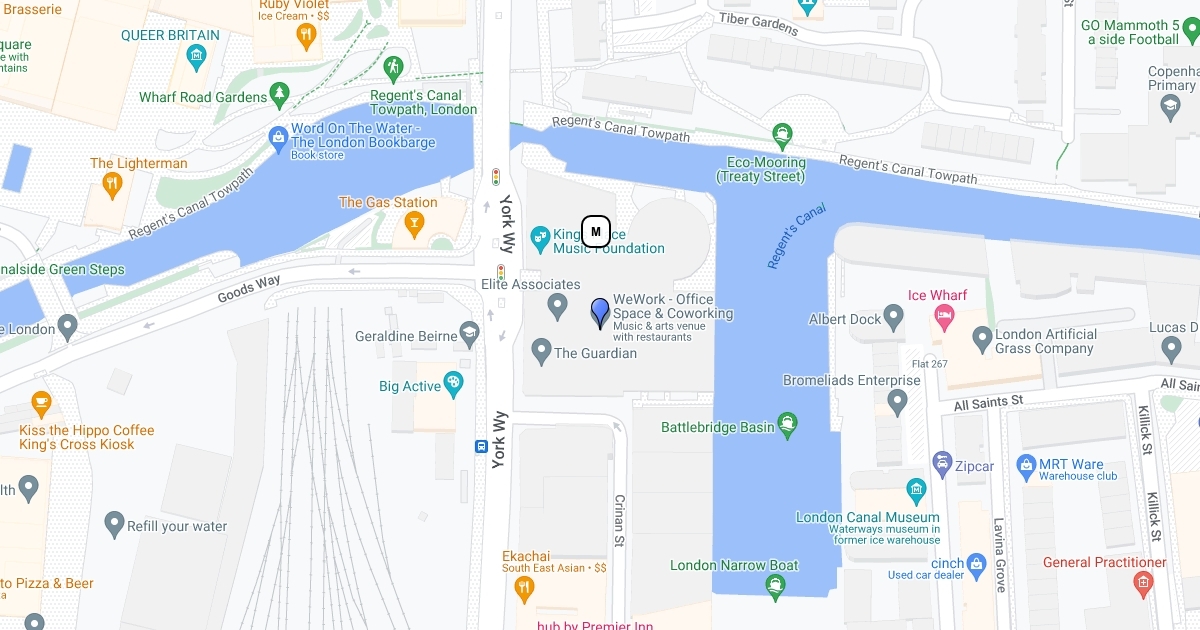Select the M marker on the map
Viewport: 1200px width, 630px height.
pos(596,232)
